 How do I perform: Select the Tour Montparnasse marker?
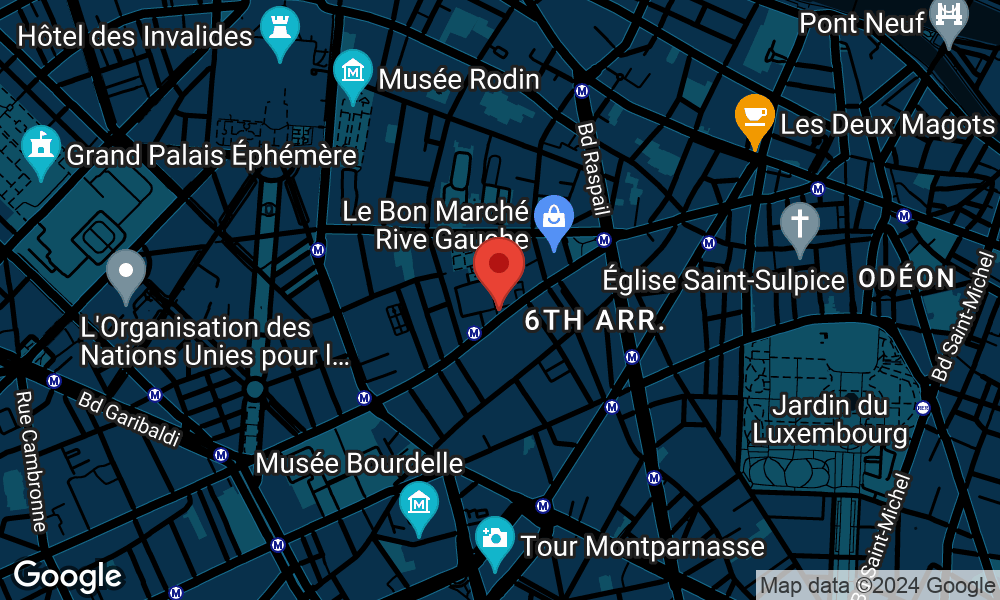[493, 539]
